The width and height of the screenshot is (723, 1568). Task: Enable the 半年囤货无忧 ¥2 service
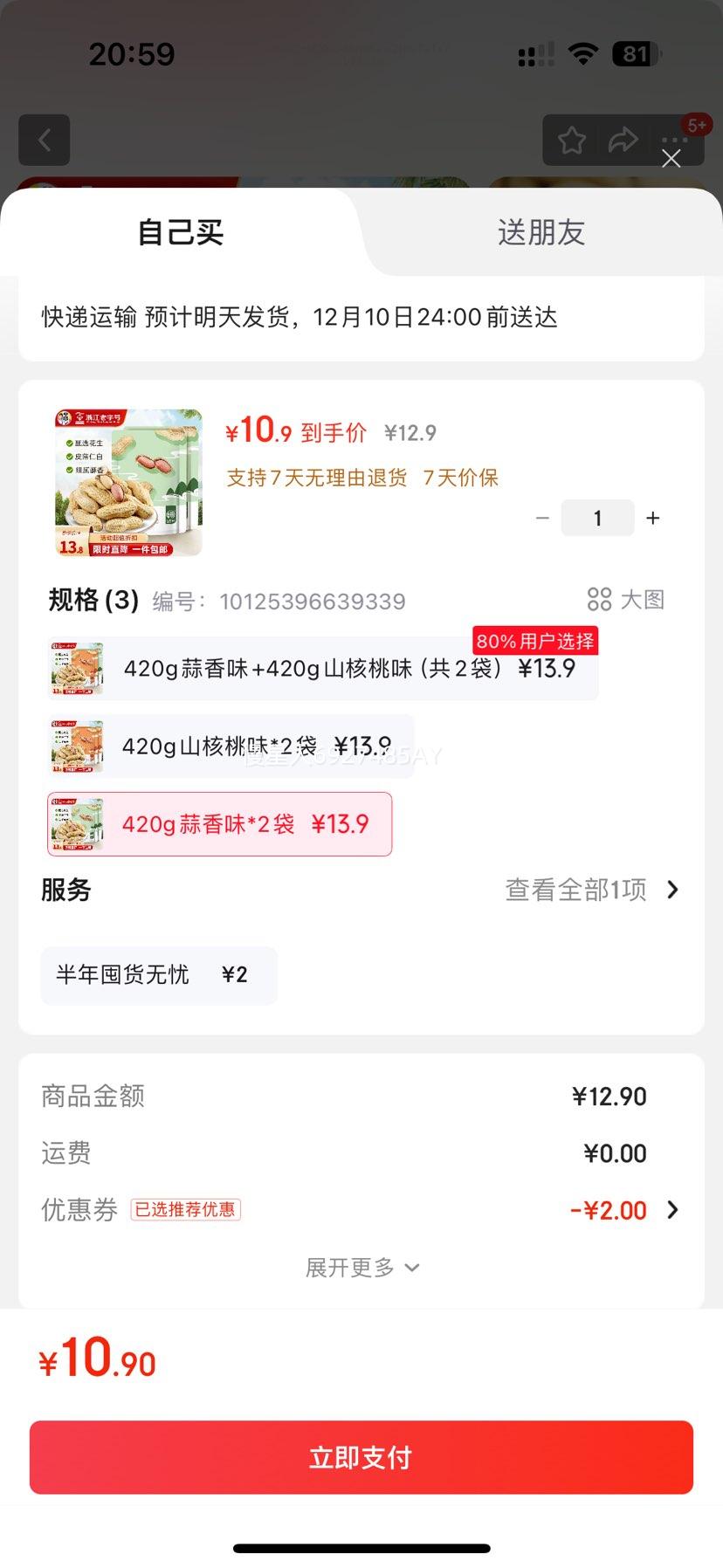[158, 975]
